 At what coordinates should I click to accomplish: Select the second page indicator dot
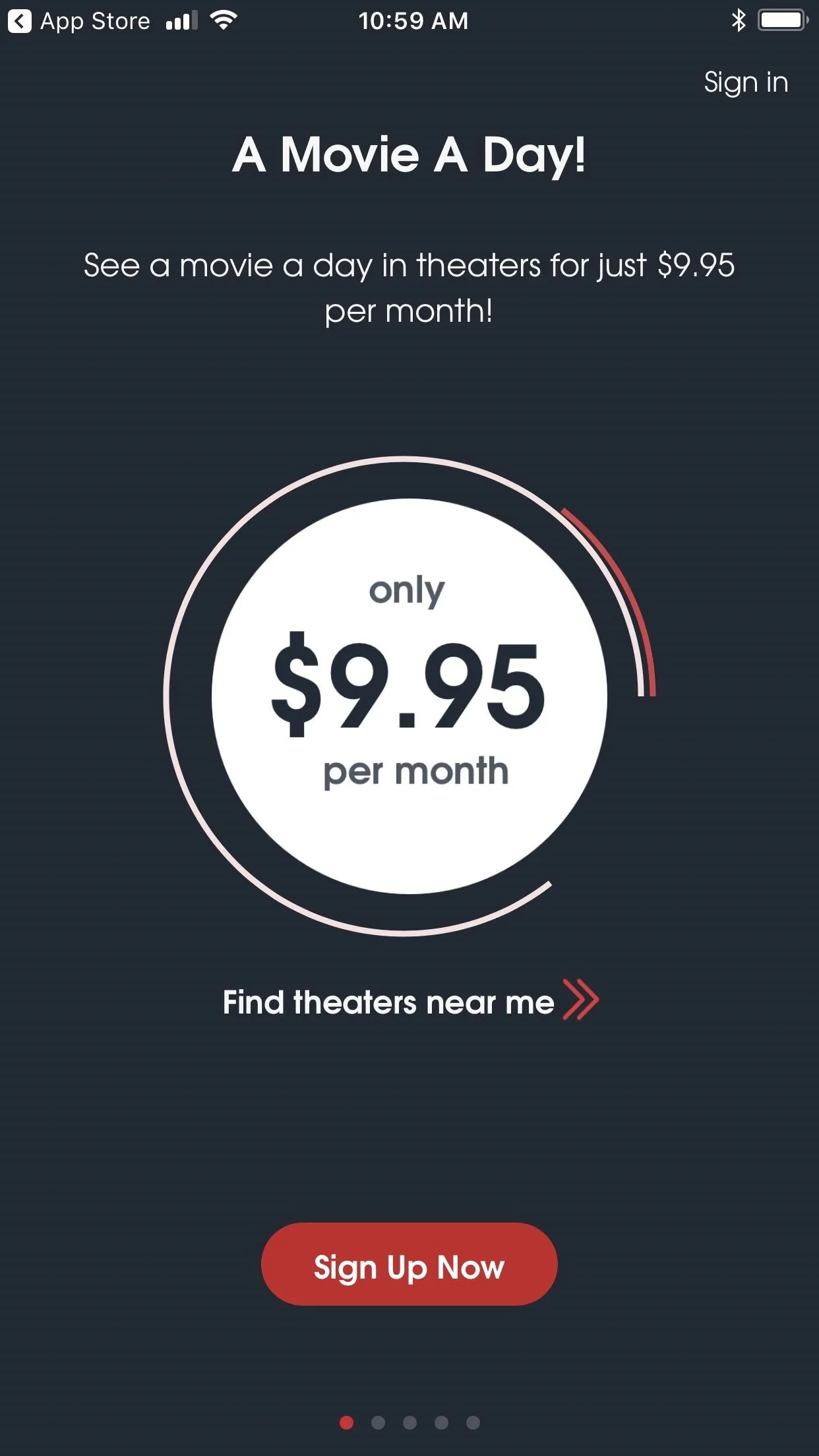click(378, 1422)
